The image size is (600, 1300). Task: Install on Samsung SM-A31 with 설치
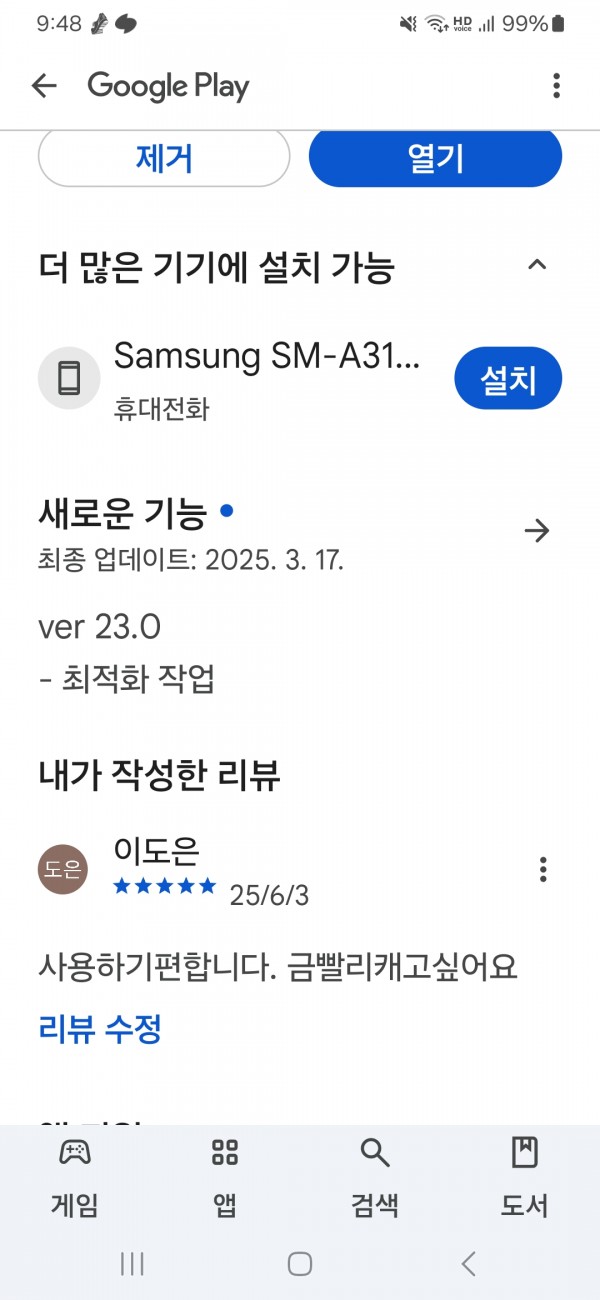click(508, 380)
